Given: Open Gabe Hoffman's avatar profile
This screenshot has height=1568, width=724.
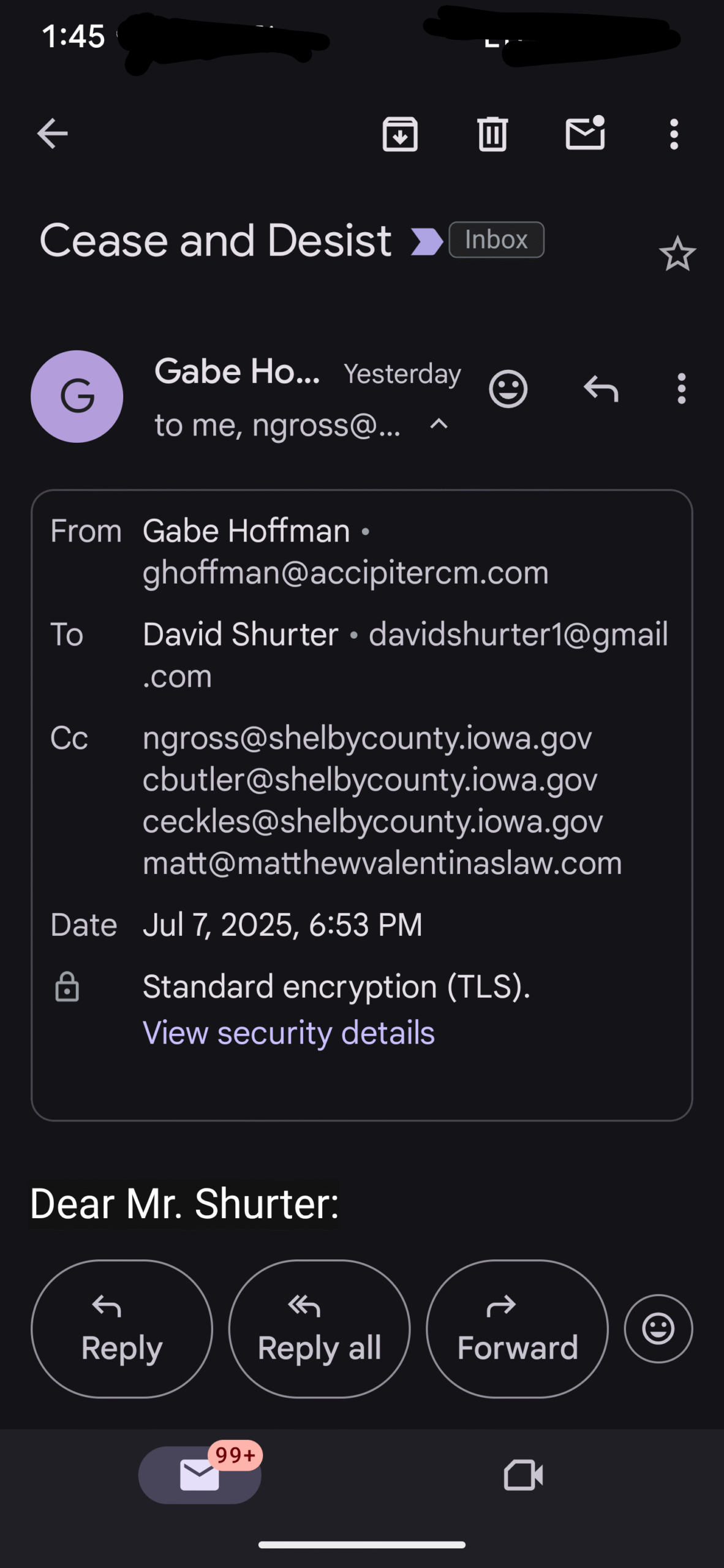Looking at the screenshot, I should tap(77, 396).
